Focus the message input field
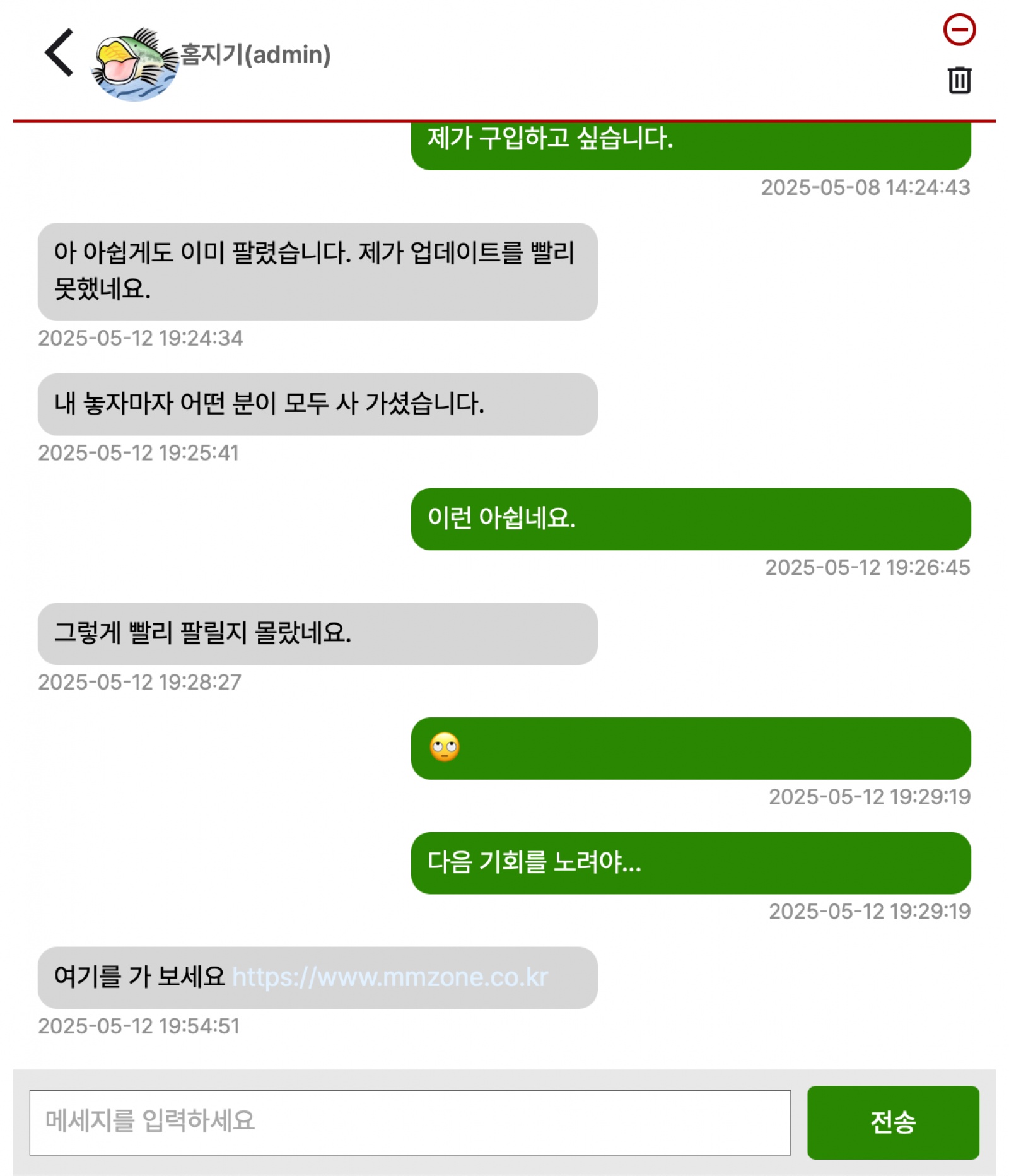Screen dimensions: 1009x1176 click(409, 1122)
